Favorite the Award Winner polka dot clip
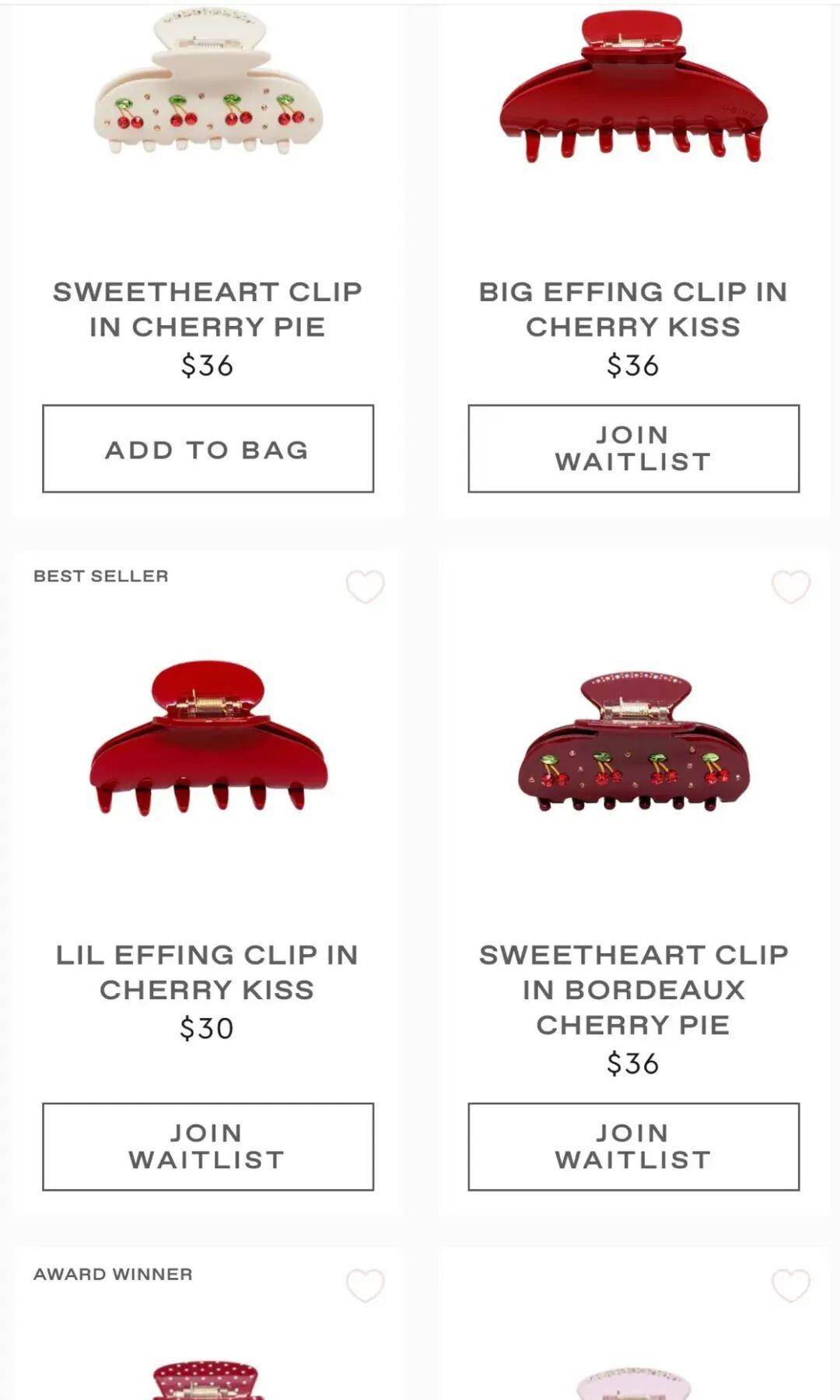The height and width of the screenshot is (1400, 840). (x=365, y=1285)
